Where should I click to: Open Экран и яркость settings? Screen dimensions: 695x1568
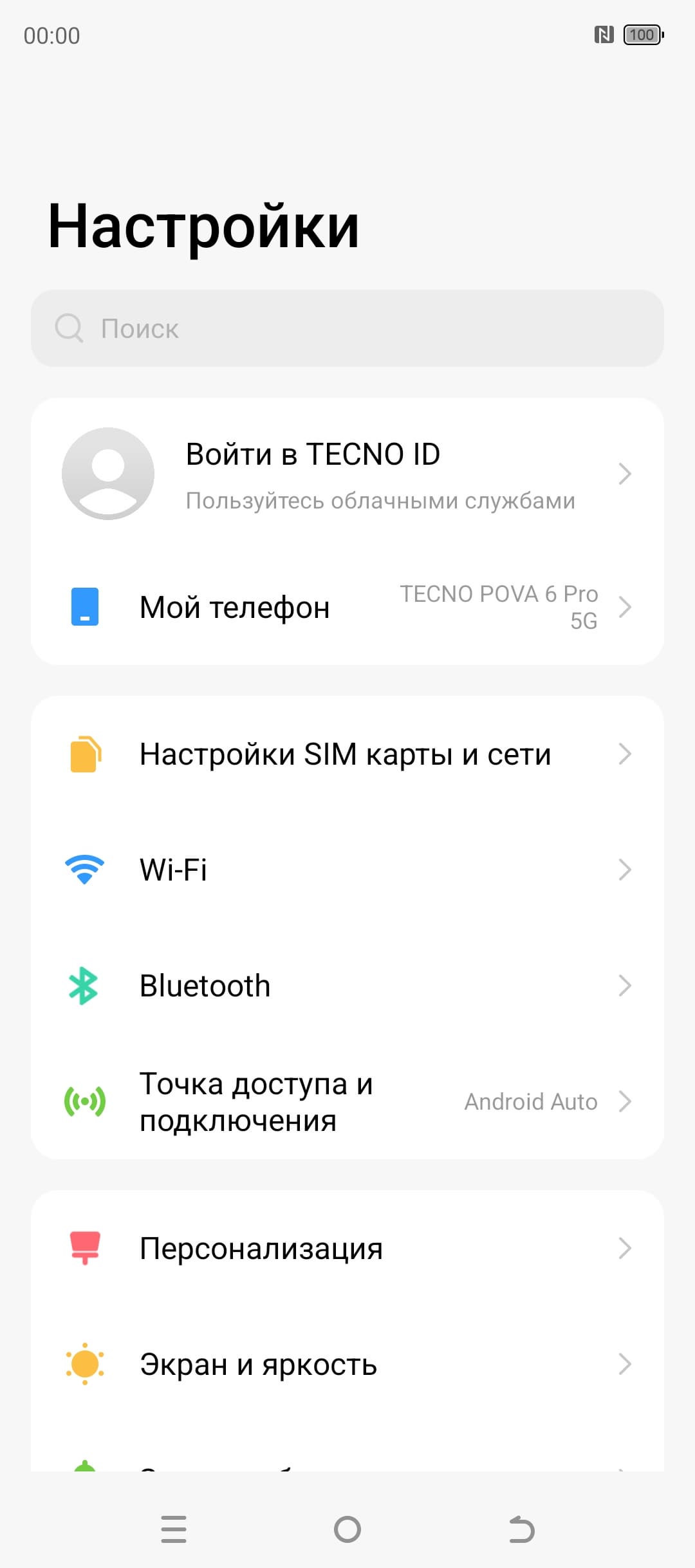coord(347,1364)
